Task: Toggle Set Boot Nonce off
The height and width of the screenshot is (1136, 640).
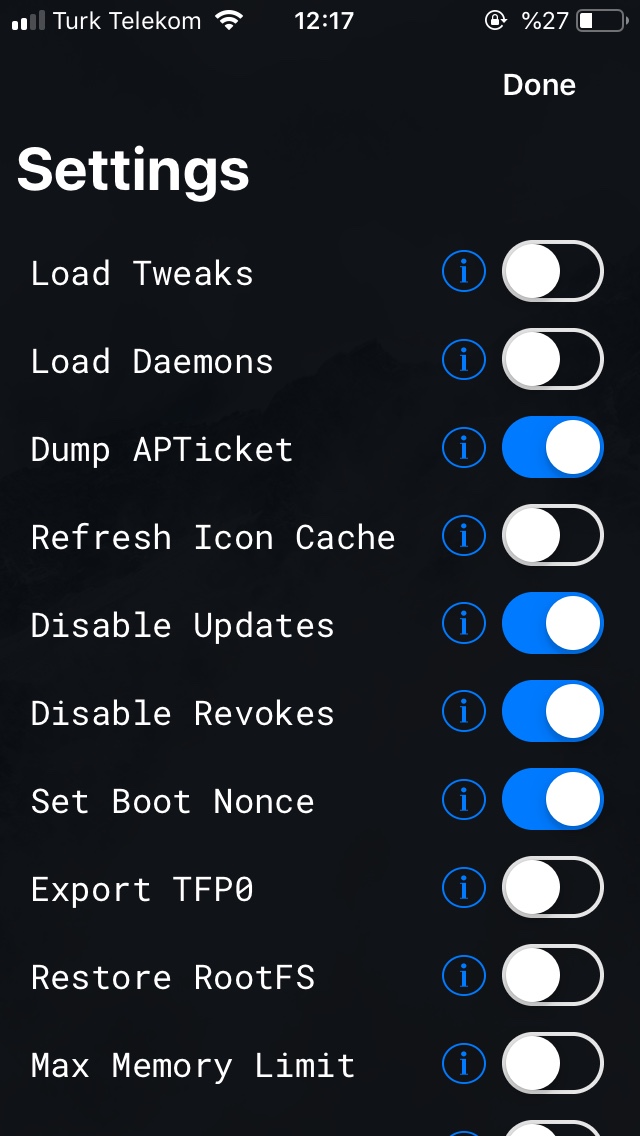Action: [552, 799]
